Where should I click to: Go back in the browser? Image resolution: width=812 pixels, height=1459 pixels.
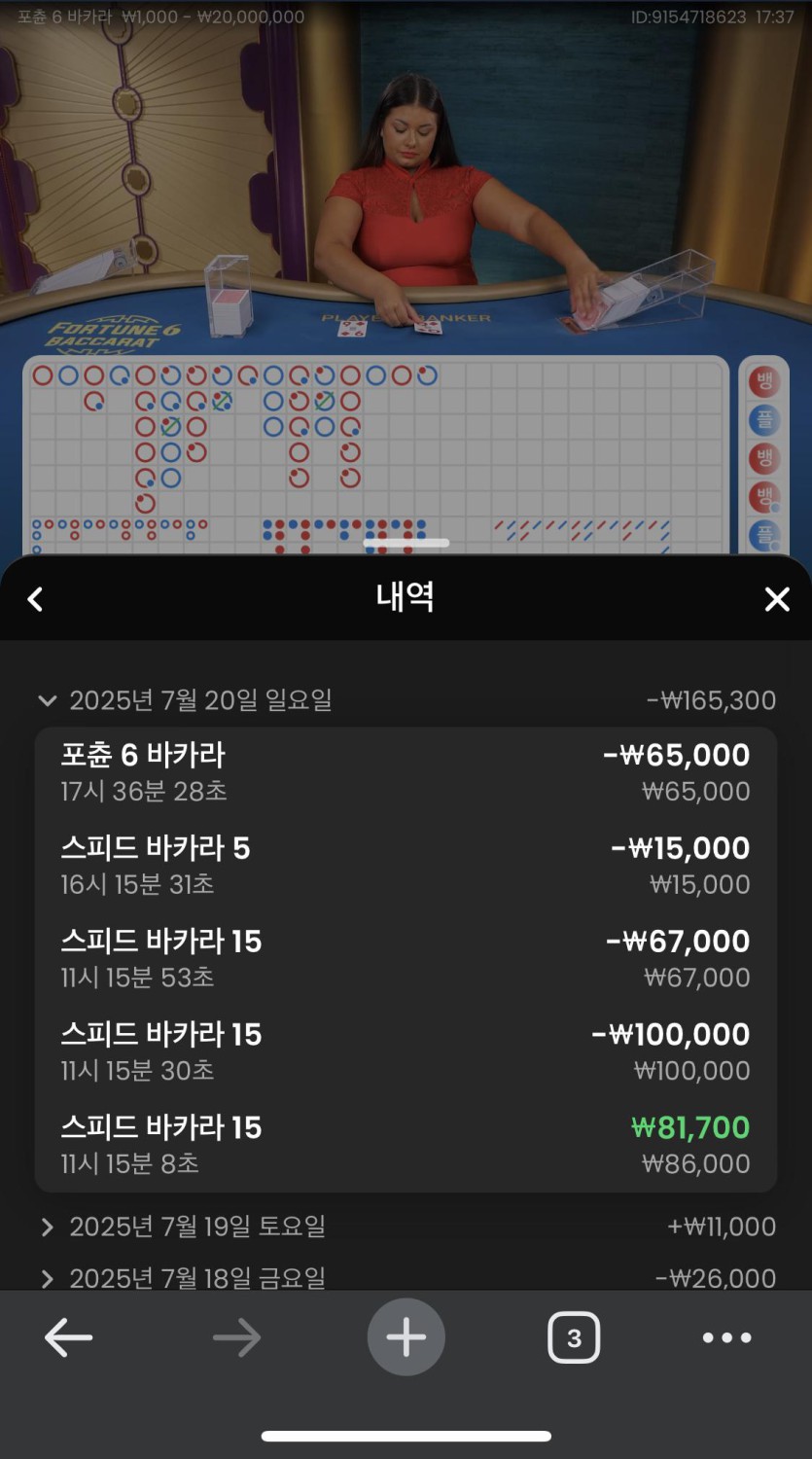69,1338
